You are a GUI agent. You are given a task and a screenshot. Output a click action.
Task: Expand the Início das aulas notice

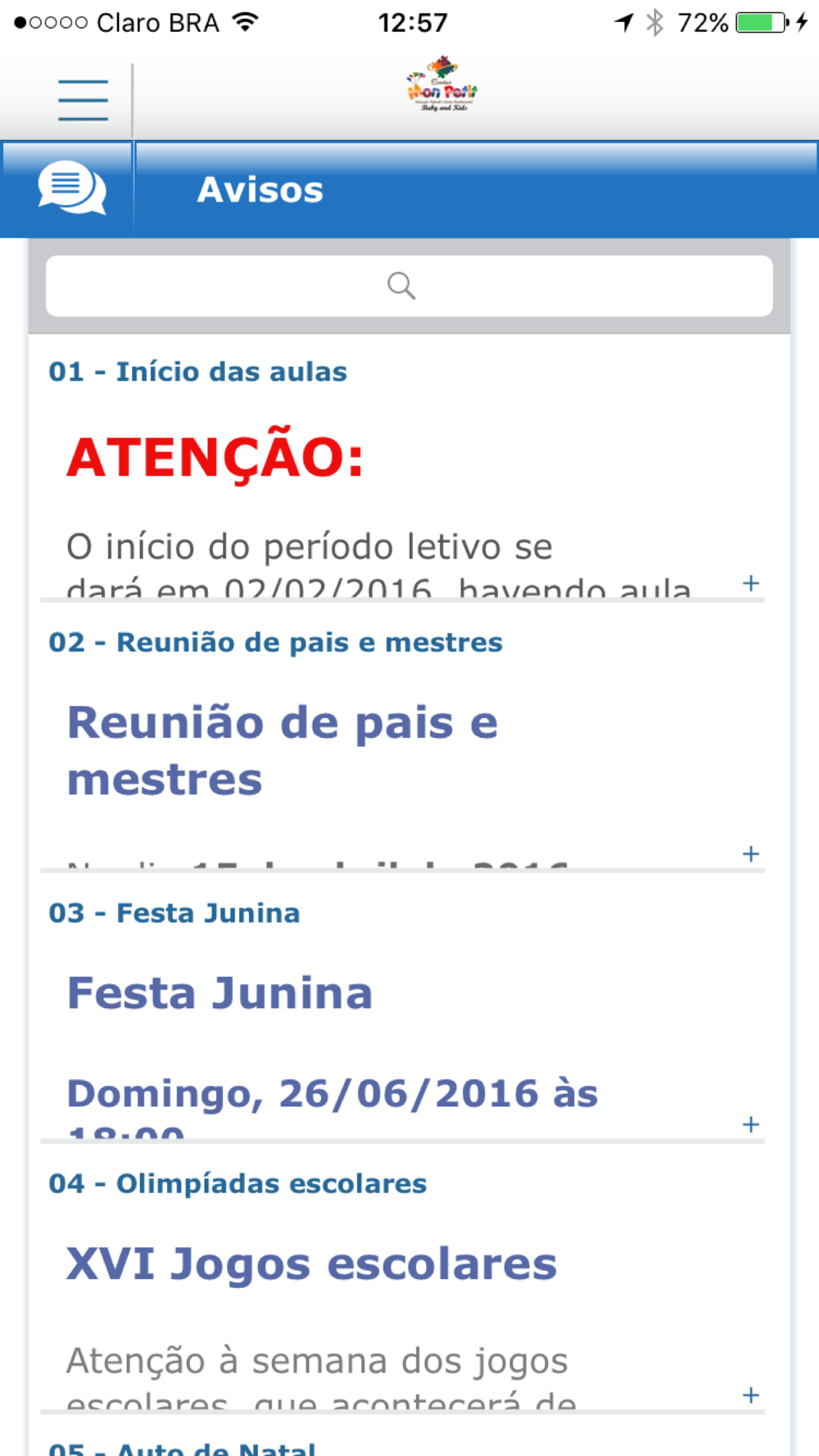click(x=750, y=583)
